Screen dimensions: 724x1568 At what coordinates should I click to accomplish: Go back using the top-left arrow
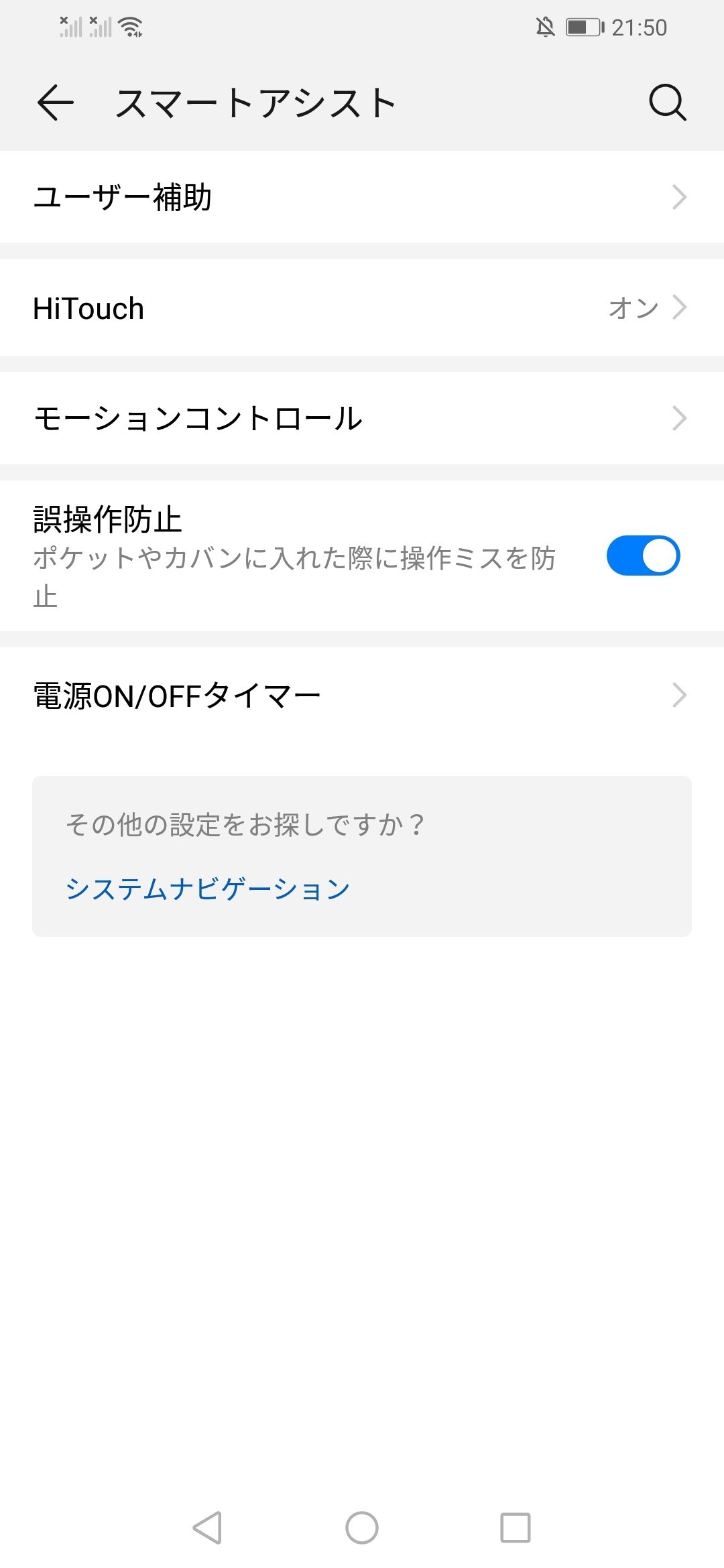coord(55,103)
